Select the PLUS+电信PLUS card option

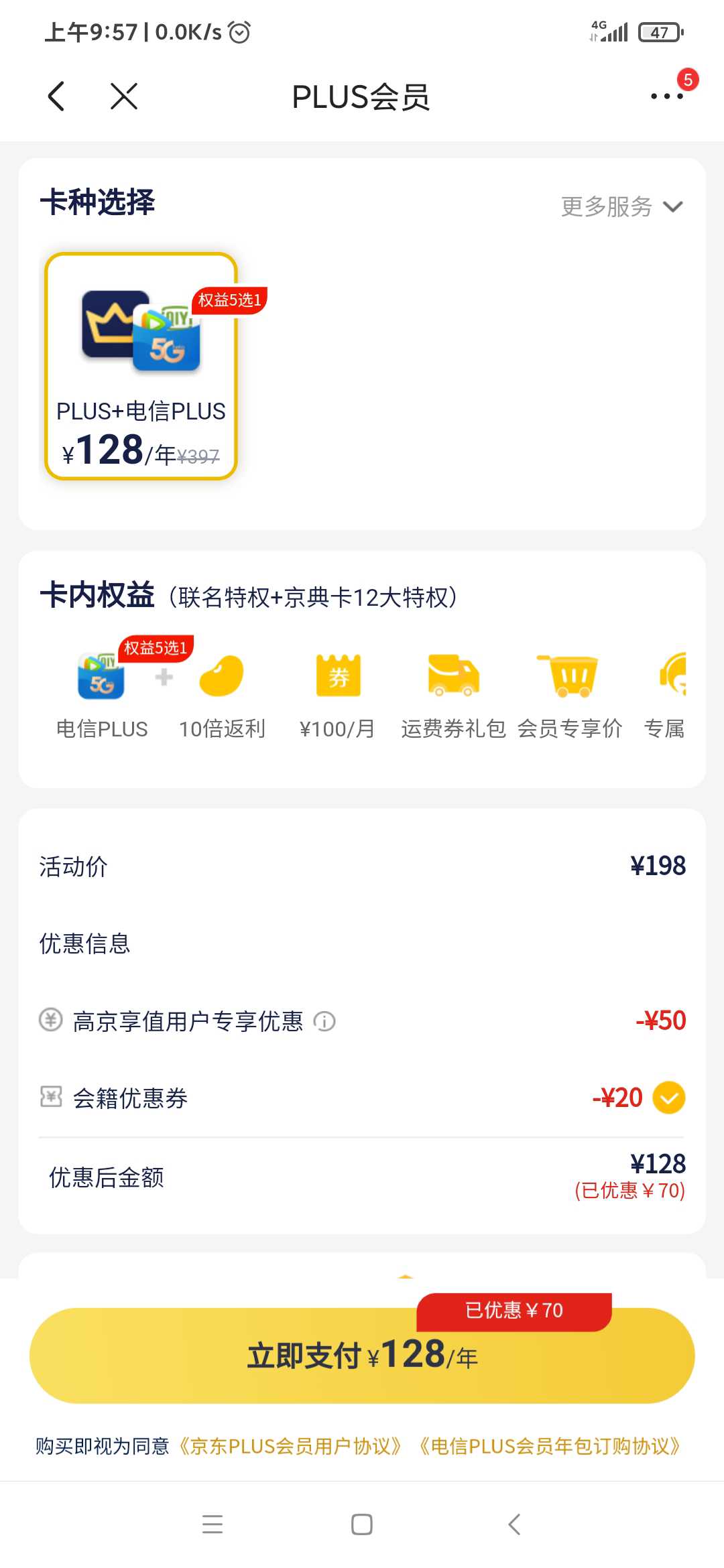point(141,366)
